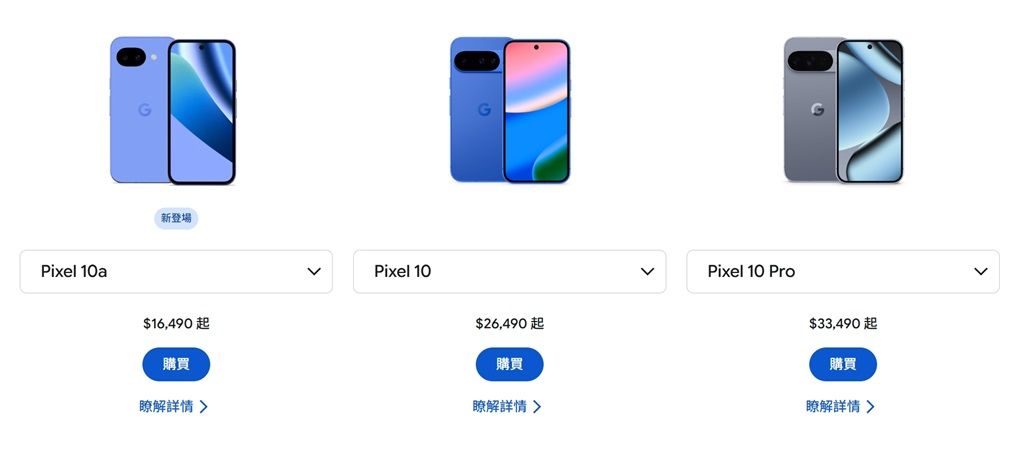Buy the Pixel 10 priced at $26,490
Screen dimensions: 1024x449
point(509,364)
